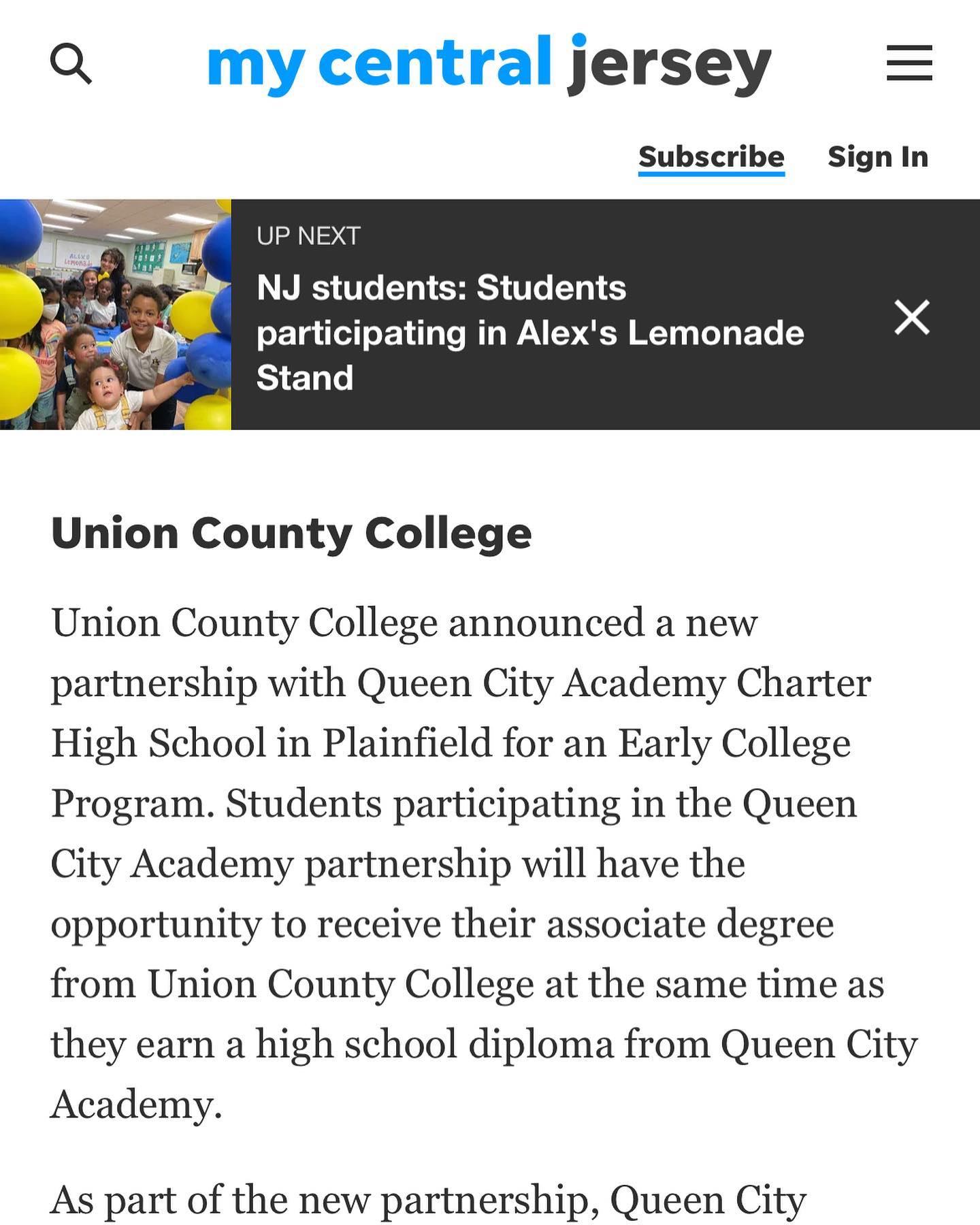Go to My Central Jersey homepage logo
Screen dimensions: 980x1225
click(489, 64)
